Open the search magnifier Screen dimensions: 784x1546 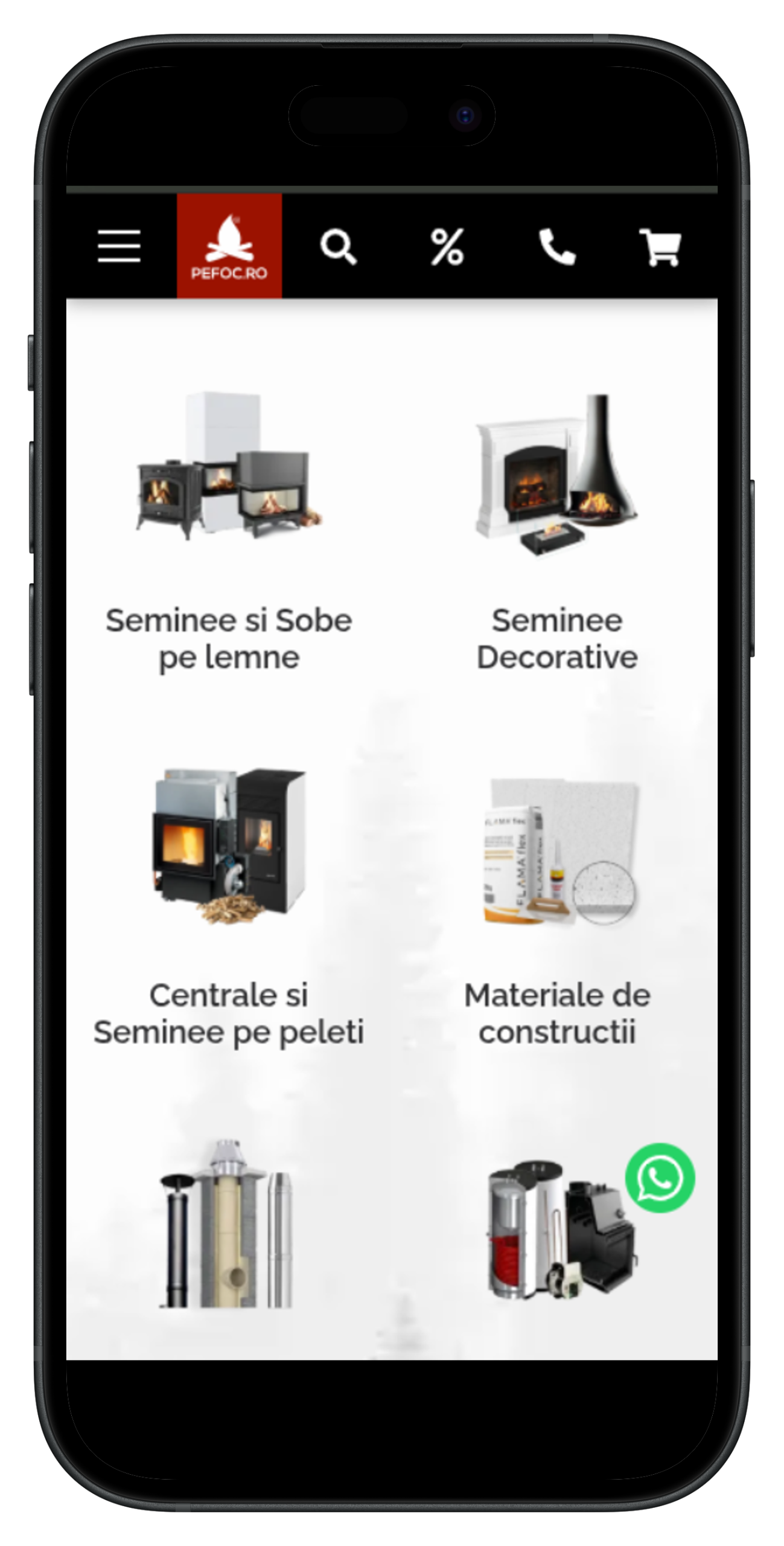pos(338,246)
